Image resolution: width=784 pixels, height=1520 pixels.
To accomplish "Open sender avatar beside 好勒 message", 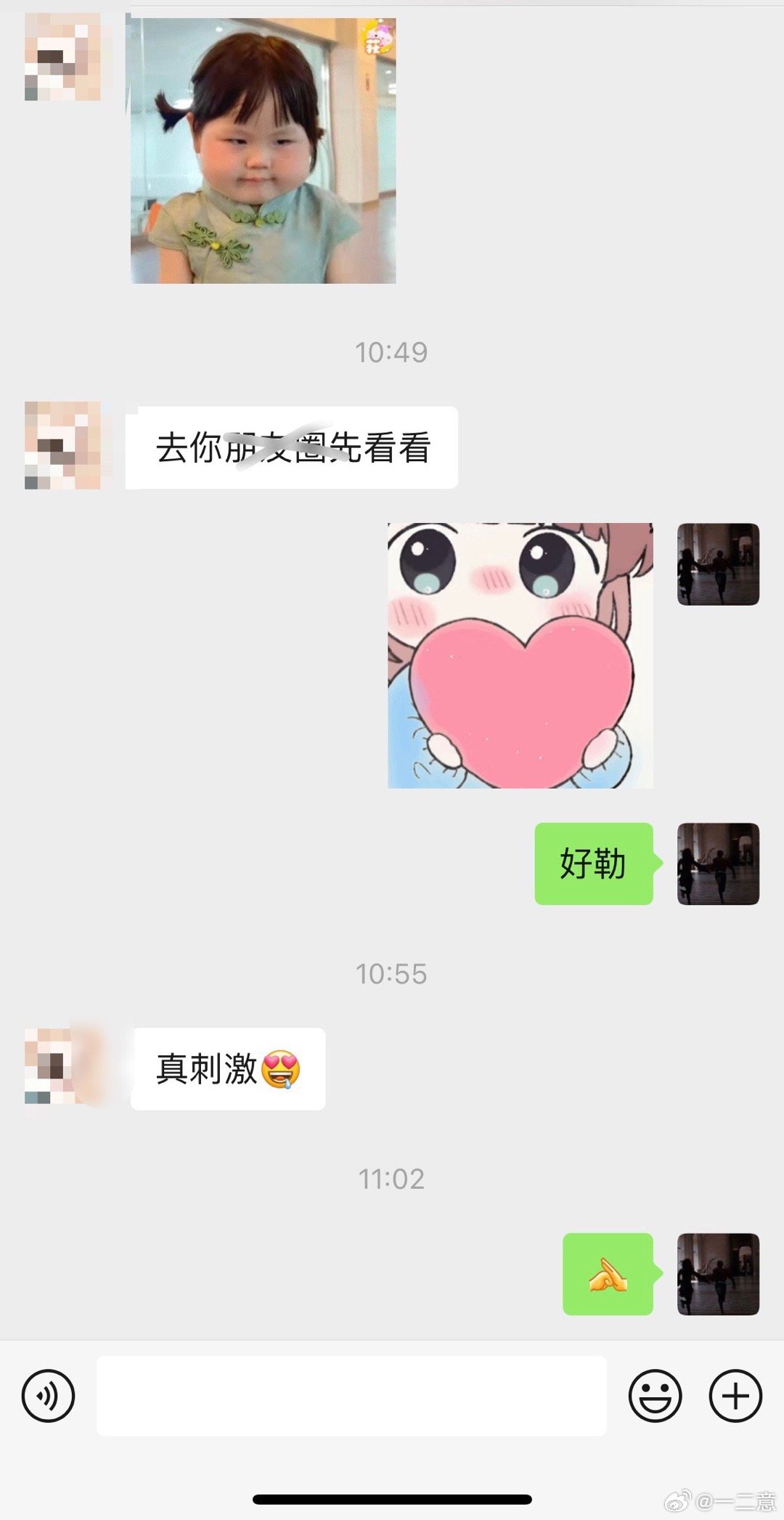I will tap(718, 863).
